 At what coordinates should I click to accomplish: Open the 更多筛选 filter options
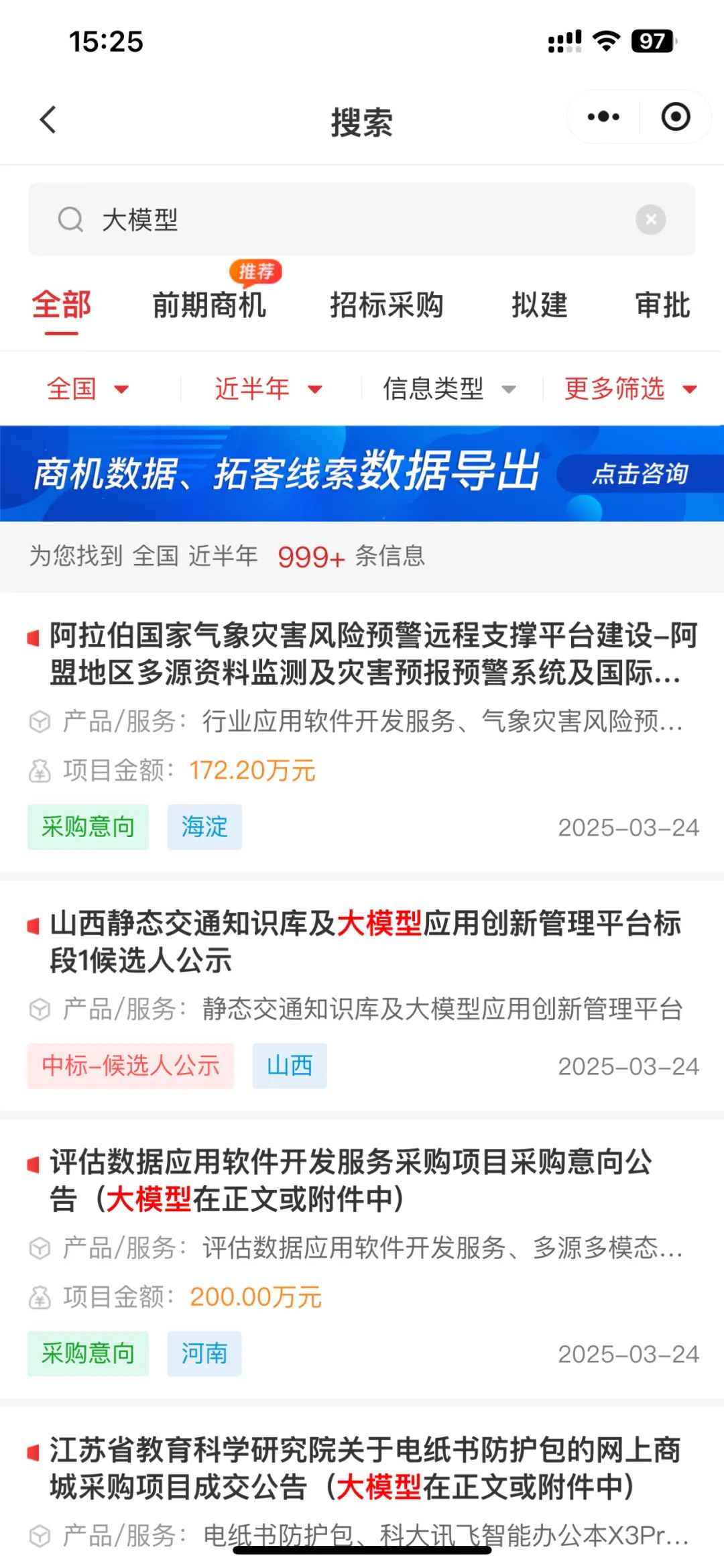point(631,388)
